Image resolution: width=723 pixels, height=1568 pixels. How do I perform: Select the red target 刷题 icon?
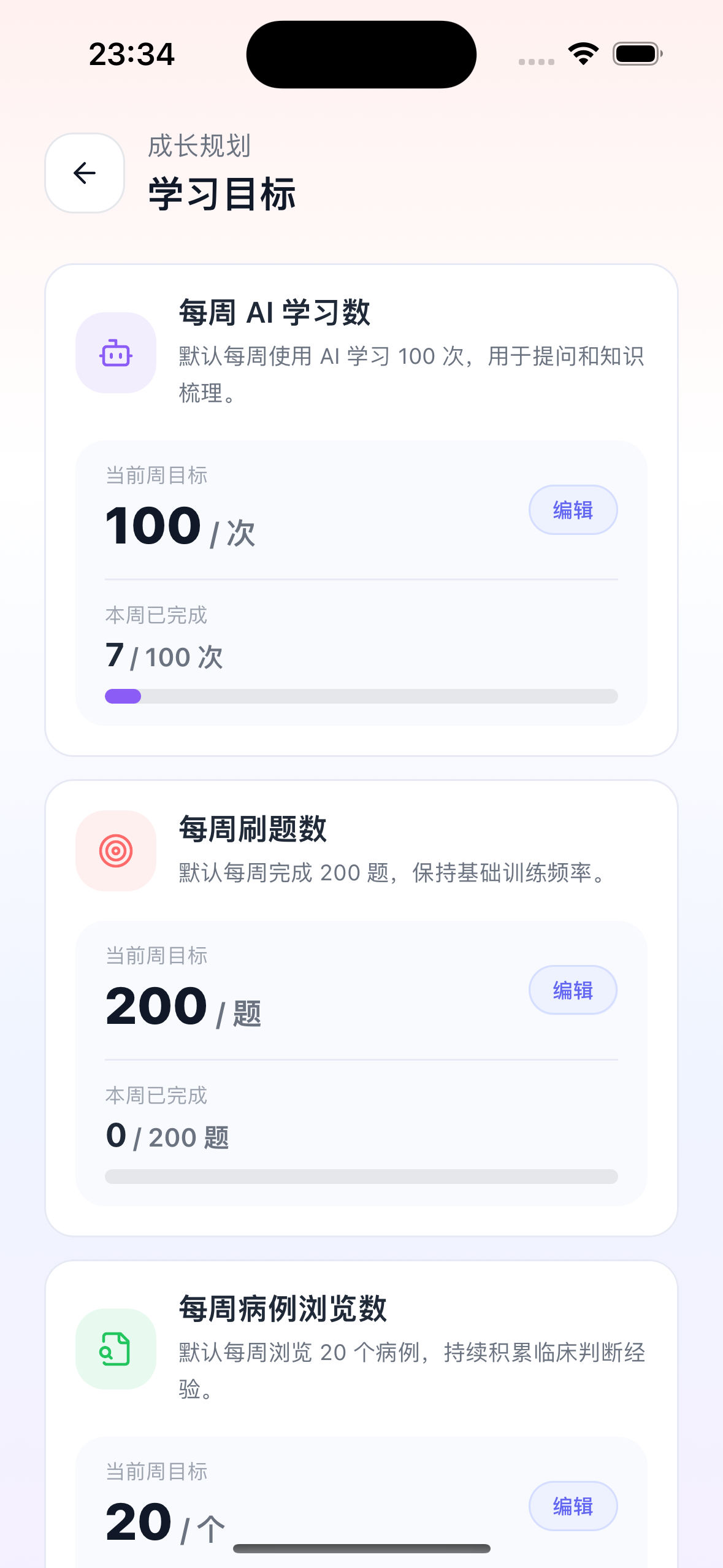[x=115, y=851]
